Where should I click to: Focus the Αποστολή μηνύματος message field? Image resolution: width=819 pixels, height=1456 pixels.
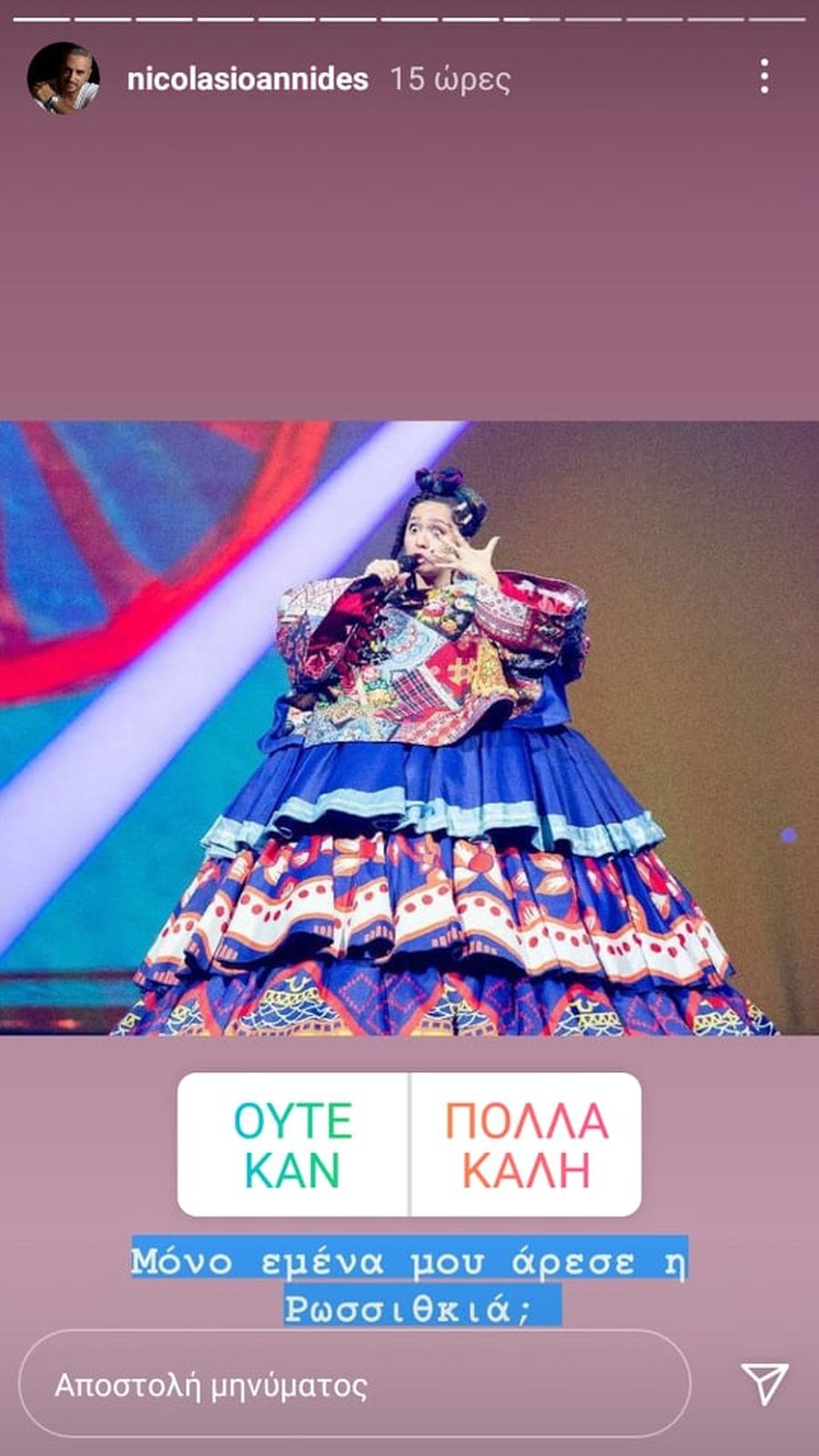[355, 1385]
